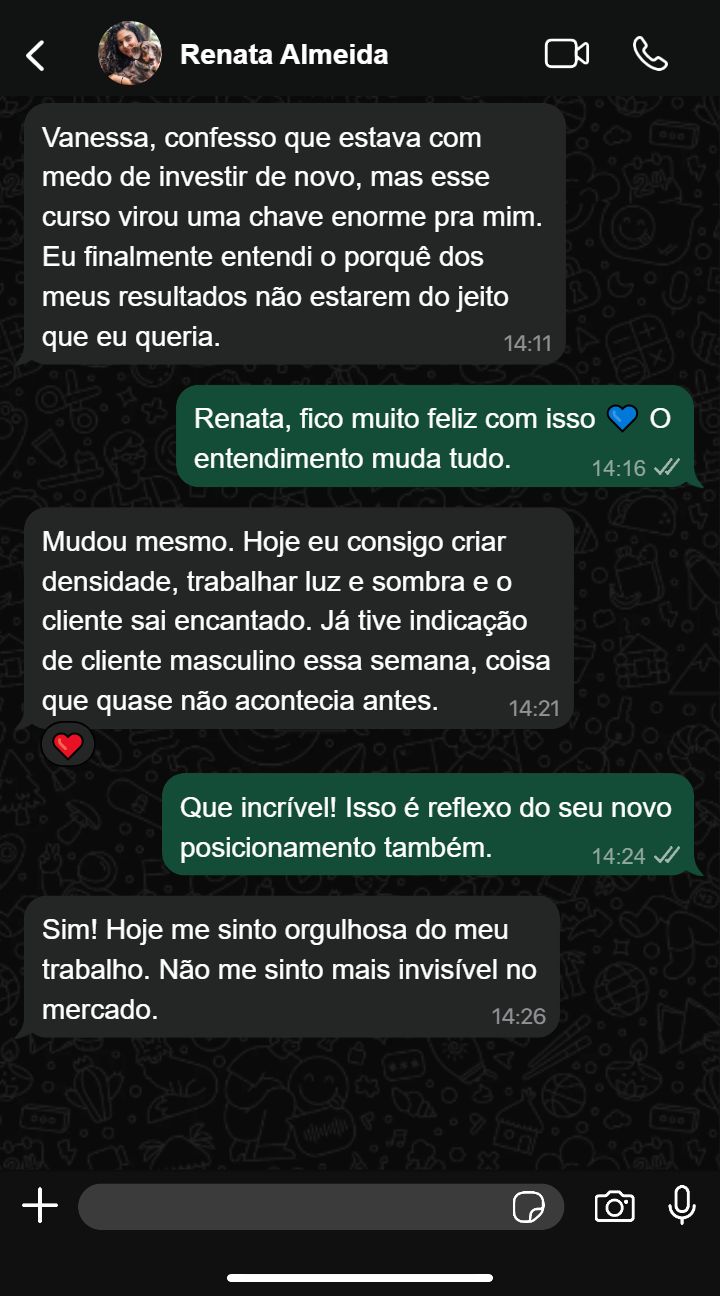The width and height of the screenshot is (720, 1296).
Task: Go back to the chat list
Action: coord(36,55)
